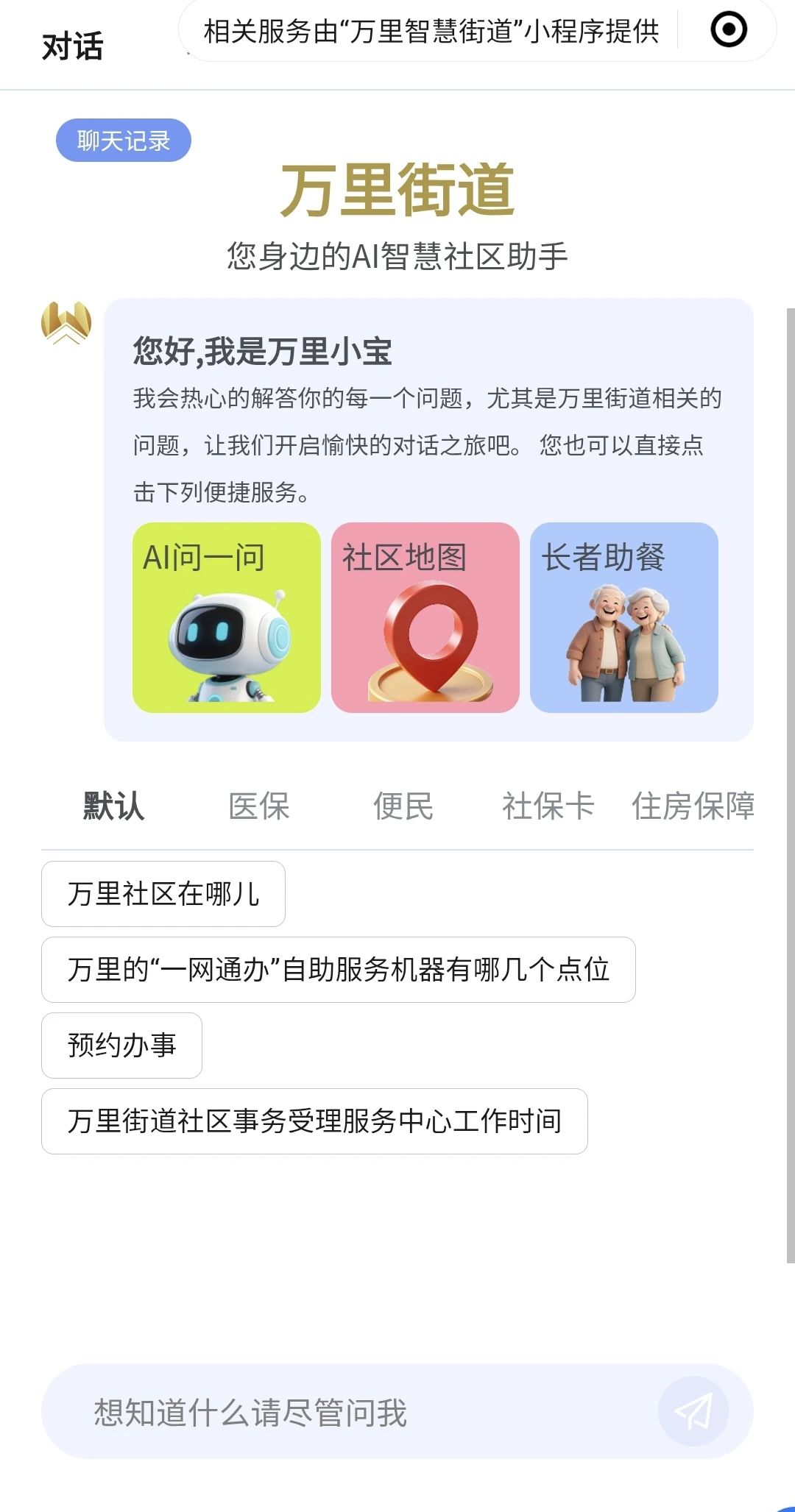Click the 万里小宝 golden avatar icon
Viewport: 795px width, 1512px height.
tap(65, 322)
